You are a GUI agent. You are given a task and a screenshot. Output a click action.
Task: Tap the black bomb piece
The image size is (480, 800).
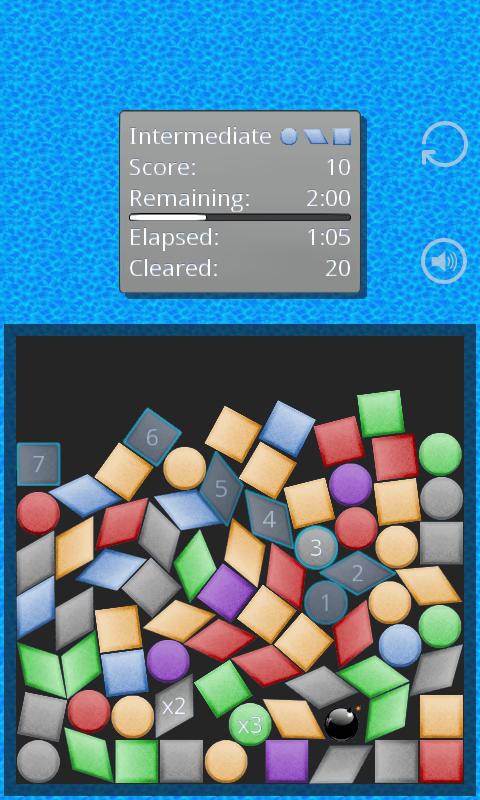pos(341,724)
